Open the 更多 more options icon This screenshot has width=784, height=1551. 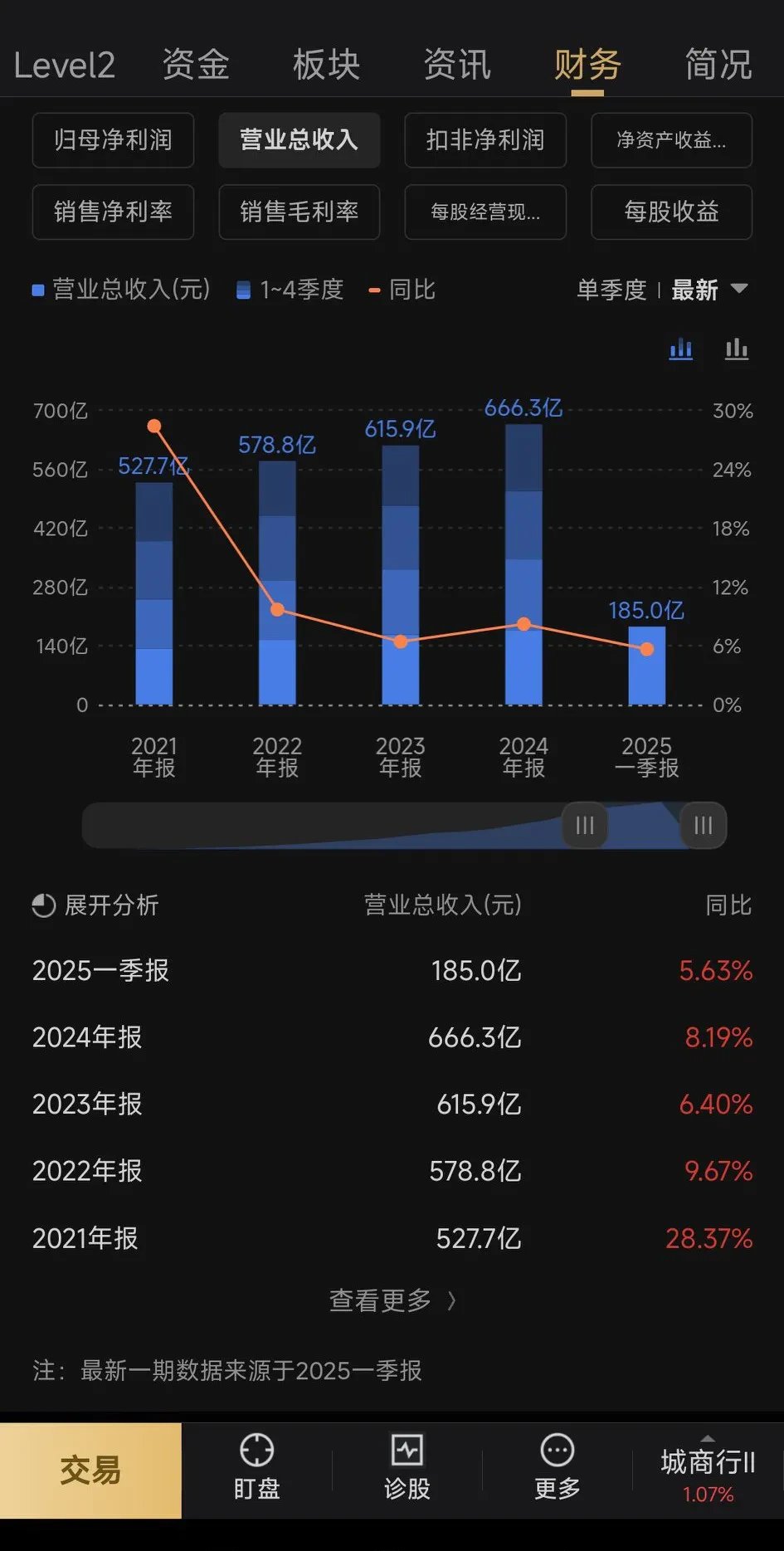(556, 1469)
